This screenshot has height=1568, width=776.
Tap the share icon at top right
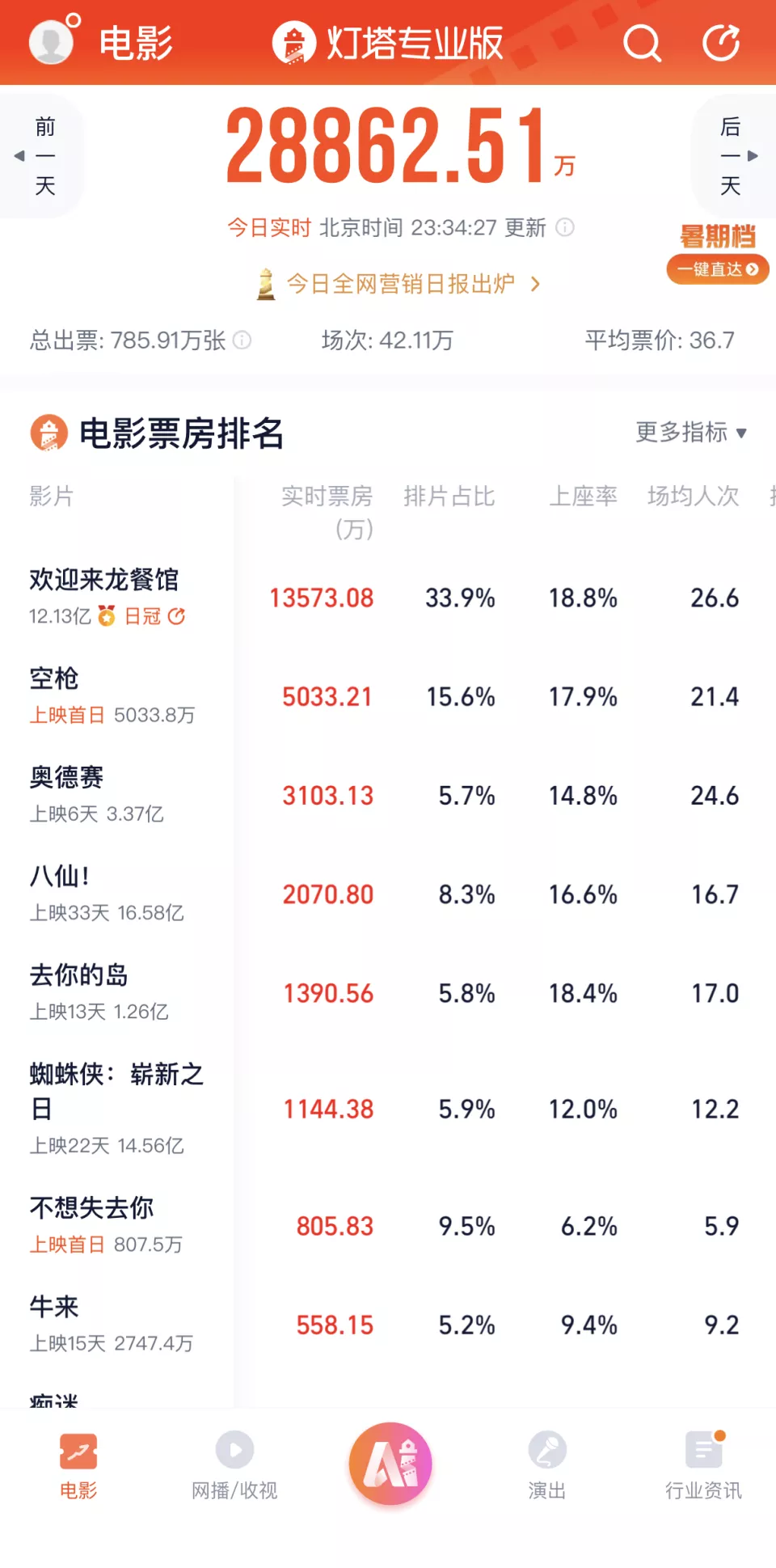pyautogui.click(x=721, y=43)
